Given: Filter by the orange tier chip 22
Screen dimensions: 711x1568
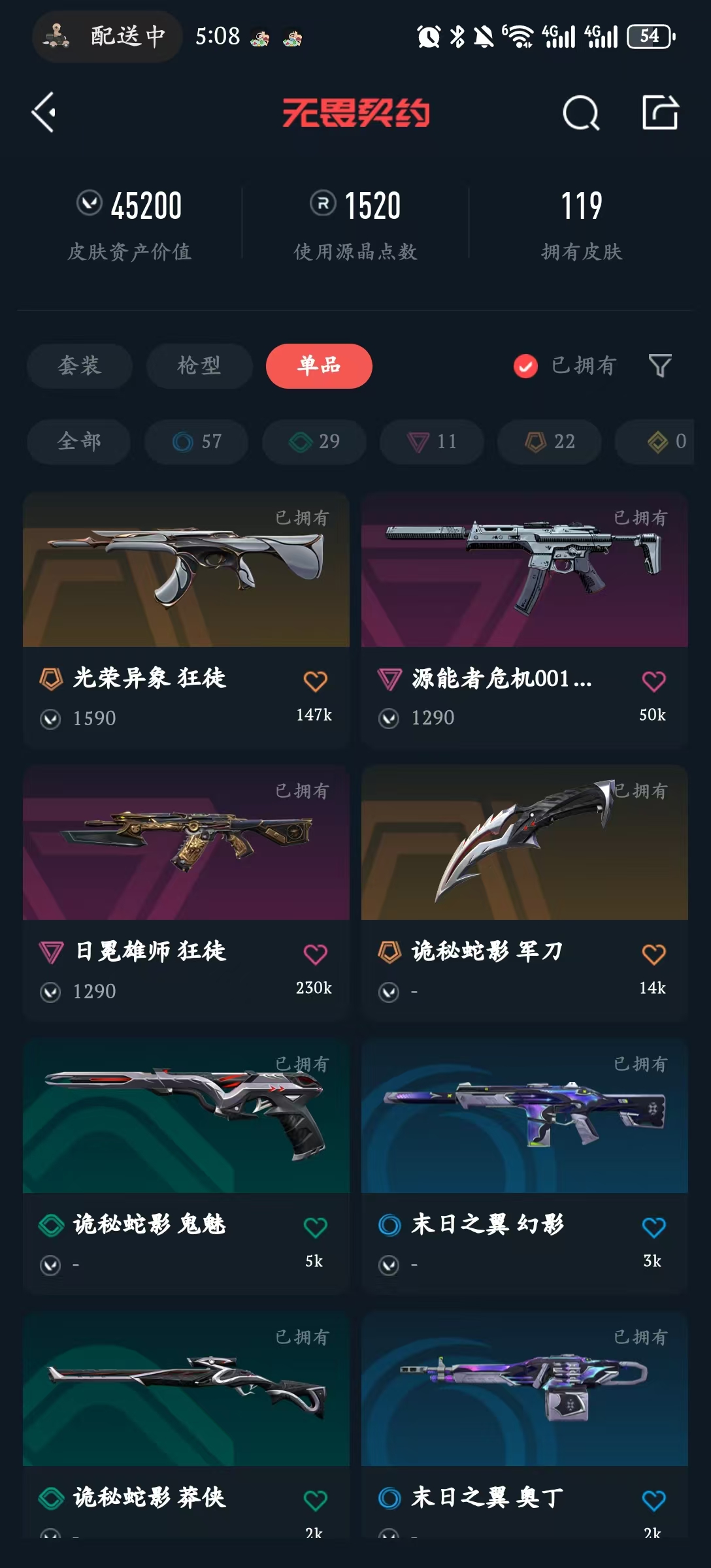Looking at the screenshot, I should pyautogui.click(x=550, y=442).
